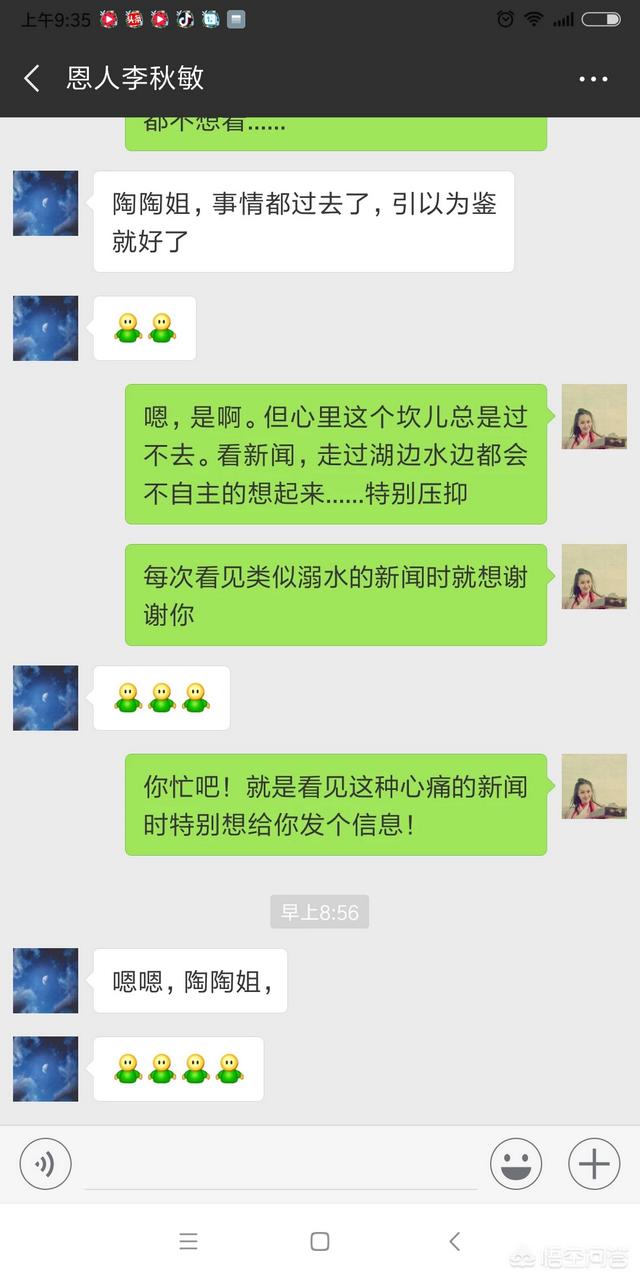Open the three-dot chat options menu
Screen dimensions: 640x1280
coord(593,79)
